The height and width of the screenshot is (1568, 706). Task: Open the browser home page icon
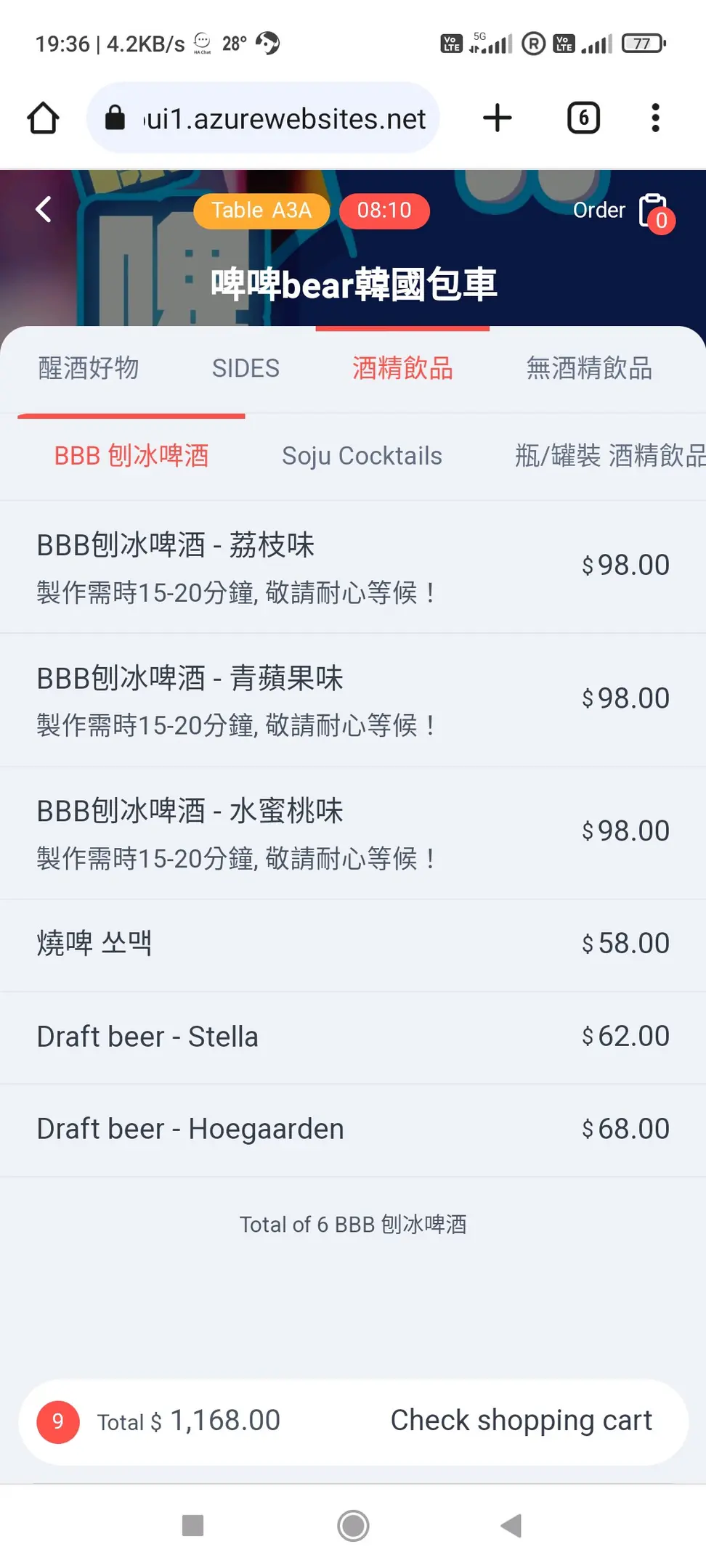point(43,118)
